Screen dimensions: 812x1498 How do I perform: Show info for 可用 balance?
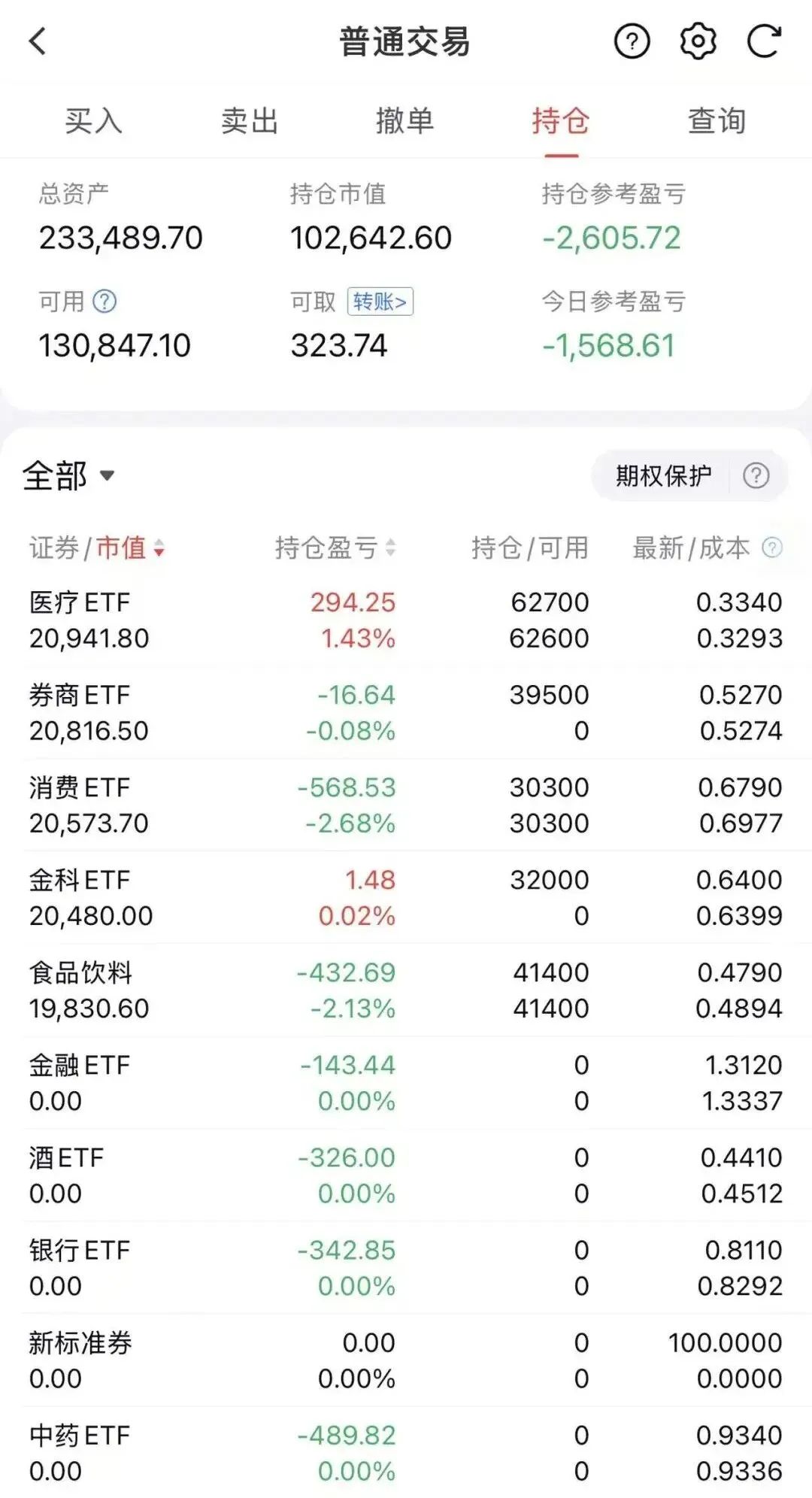click(105, 302)
